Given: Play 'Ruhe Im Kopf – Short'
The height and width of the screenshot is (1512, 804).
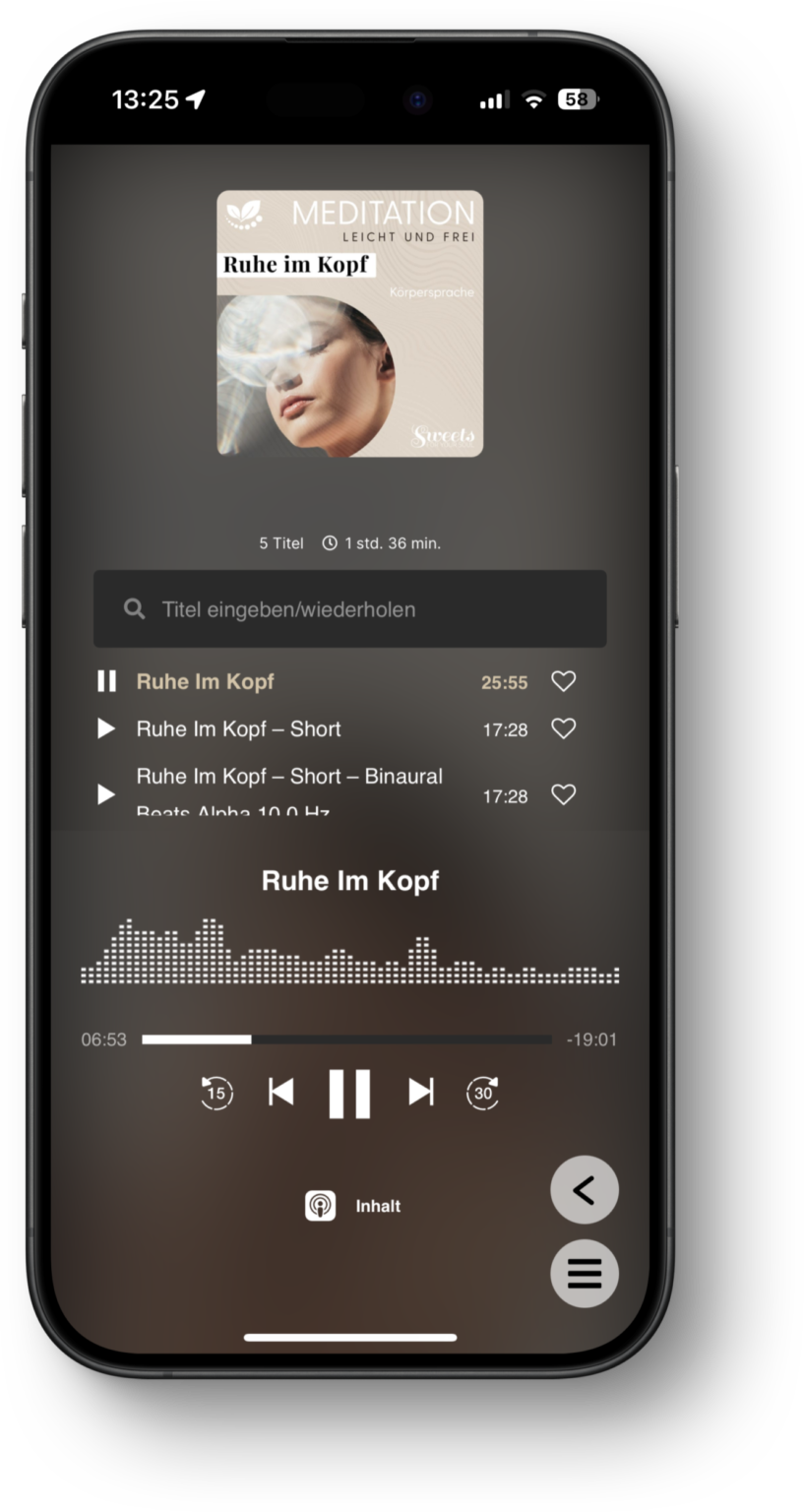Looking at the screenshot, I should 106,729.
